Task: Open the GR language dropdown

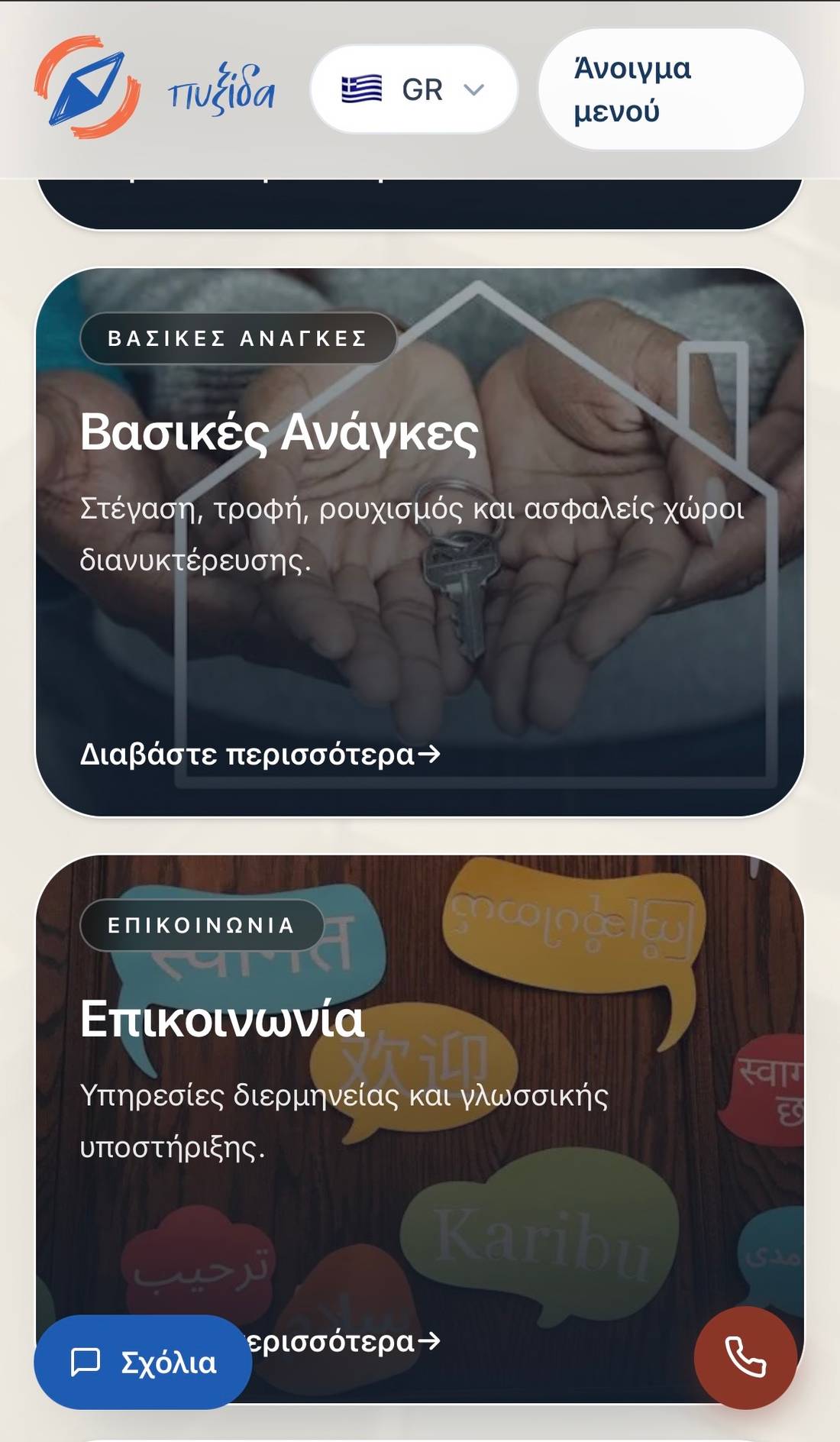Action: (414, 89)
